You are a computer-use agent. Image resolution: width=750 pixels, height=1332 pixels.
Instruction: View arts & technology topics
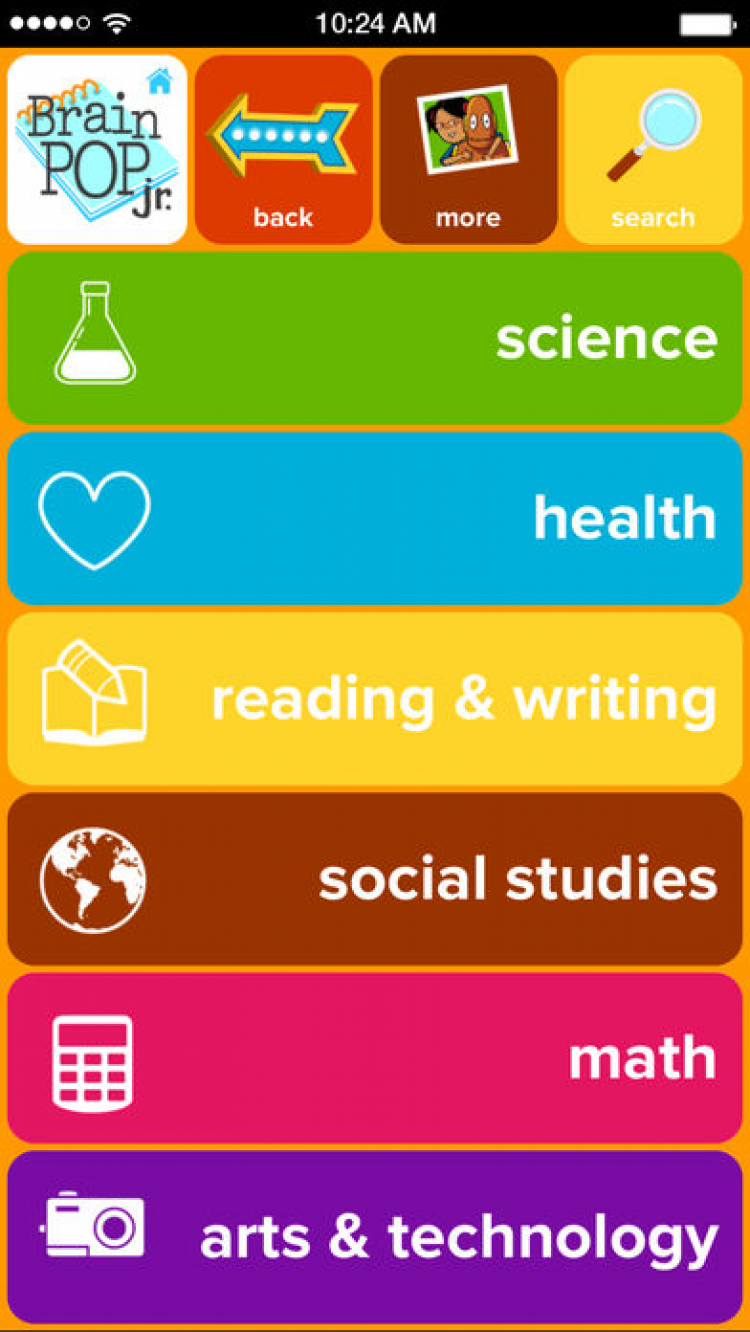pyautogui.click(x=375, y=1236)
